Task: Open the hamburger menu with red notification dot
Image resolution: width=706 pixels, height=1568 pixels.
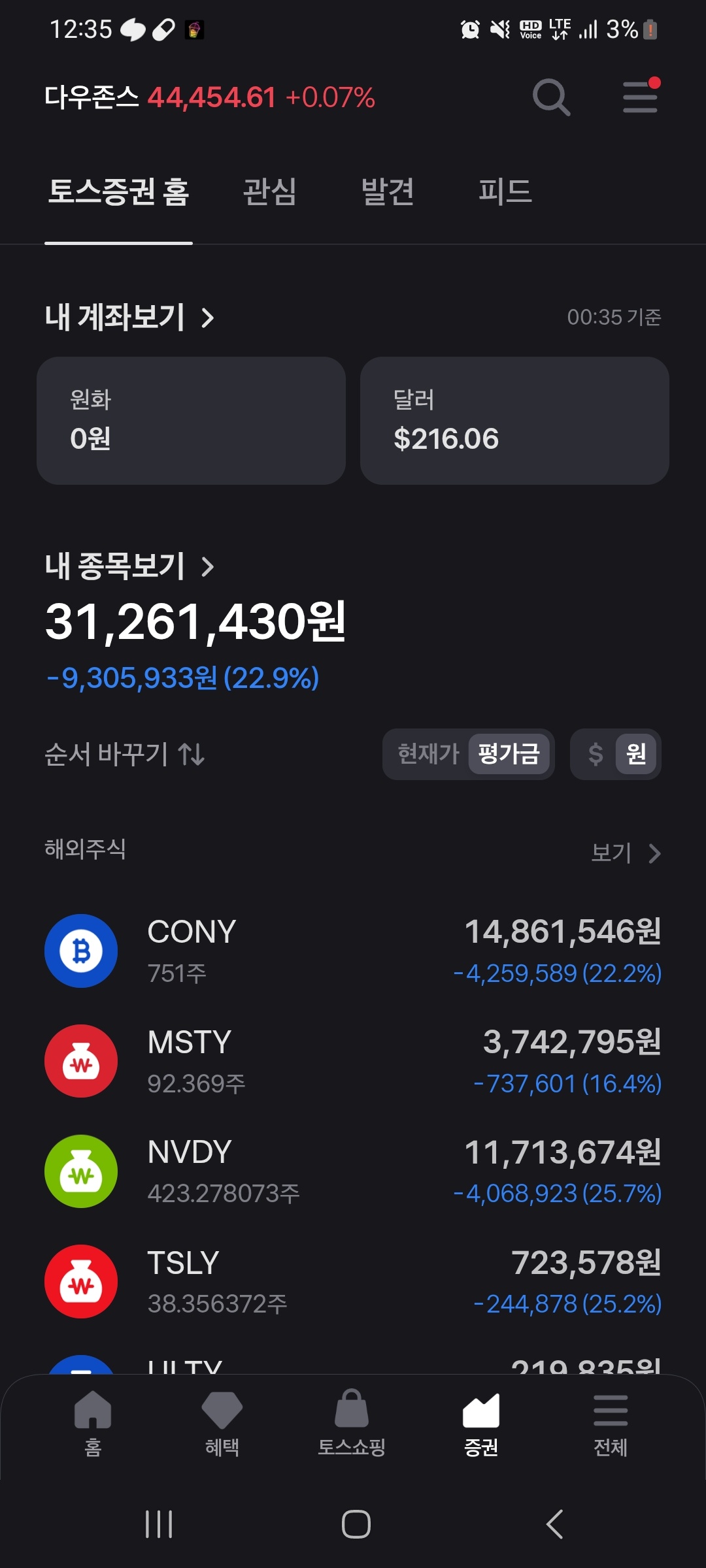Action: [639, 97]
